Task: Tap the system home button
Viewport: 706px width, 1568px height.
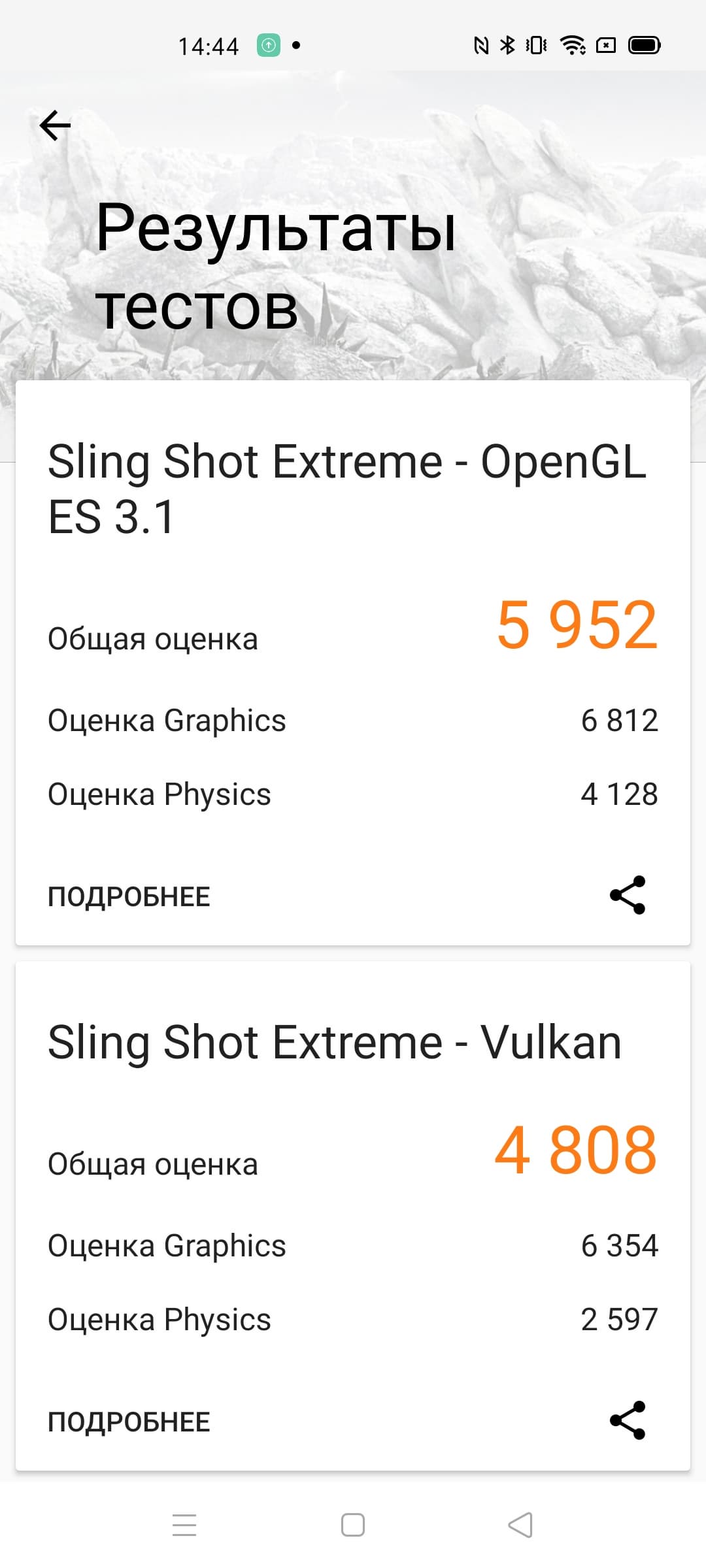Action: 353,1525
